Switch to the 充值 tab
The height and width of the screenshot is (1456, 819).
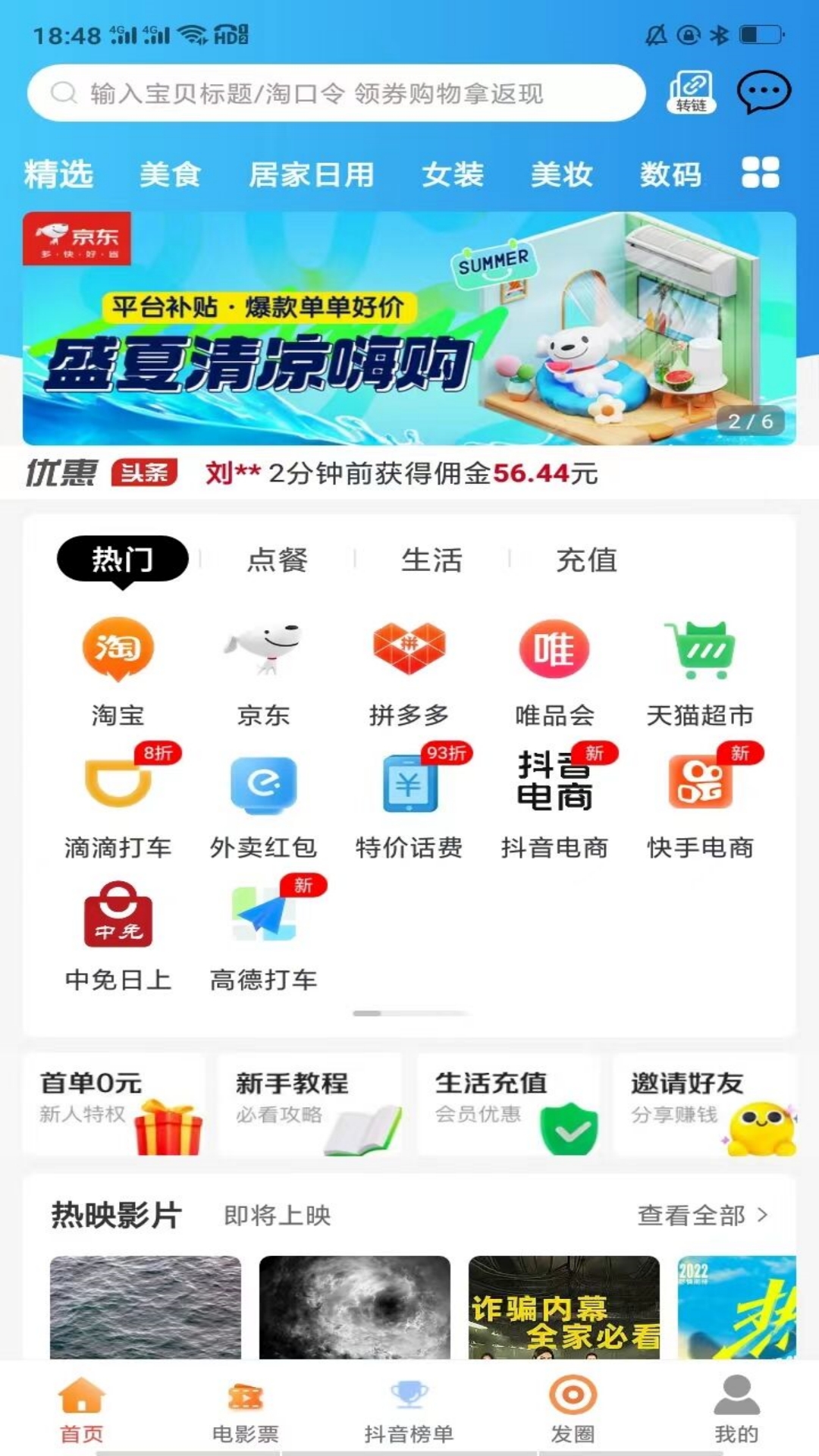point(586,560)
